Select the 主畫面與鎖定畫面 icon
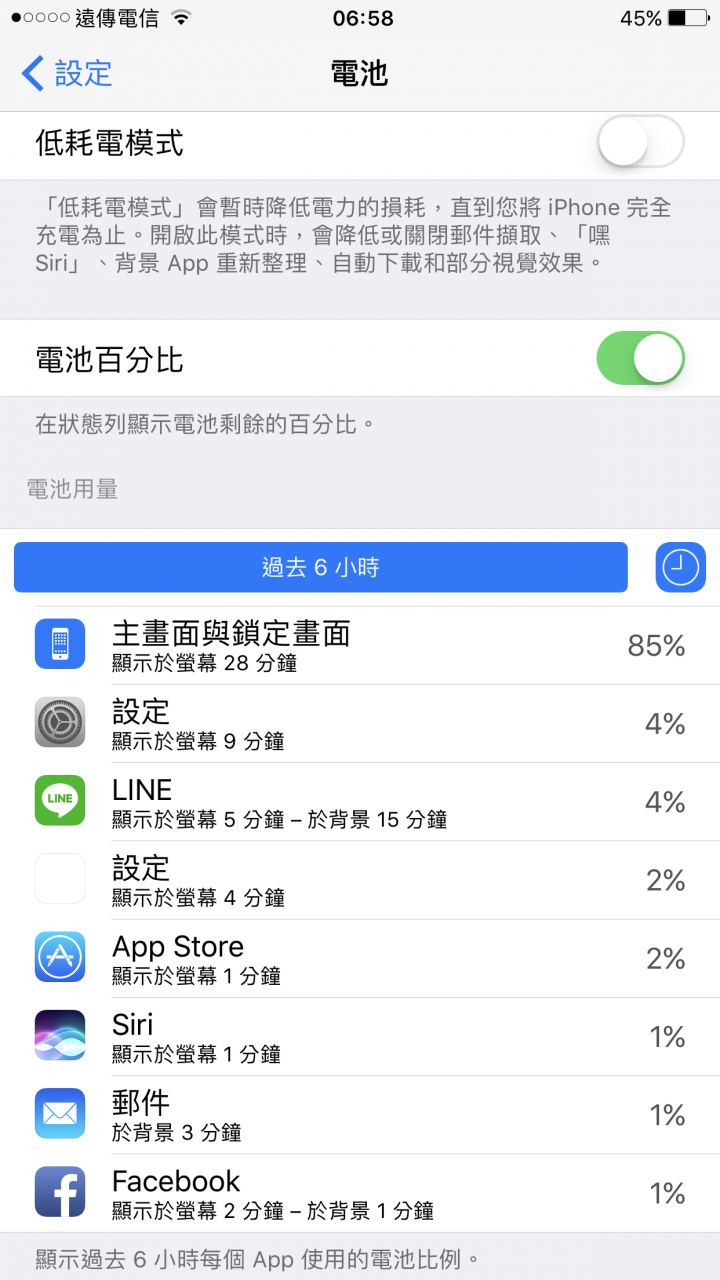720x1280 pixels. pos(59,645)
